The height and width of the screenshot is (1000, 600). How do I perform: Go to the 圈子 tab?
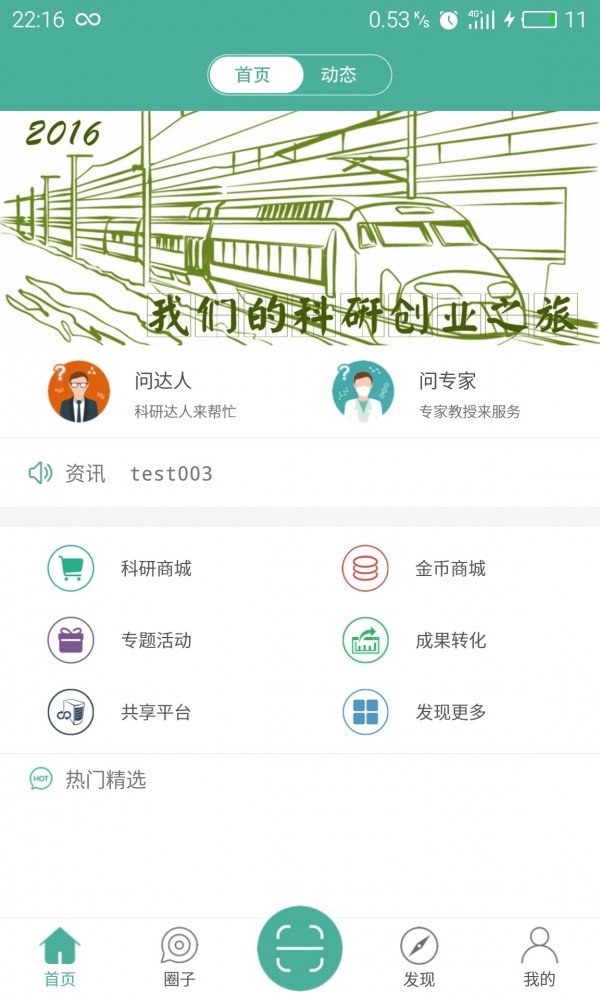[x=179, y=957]
